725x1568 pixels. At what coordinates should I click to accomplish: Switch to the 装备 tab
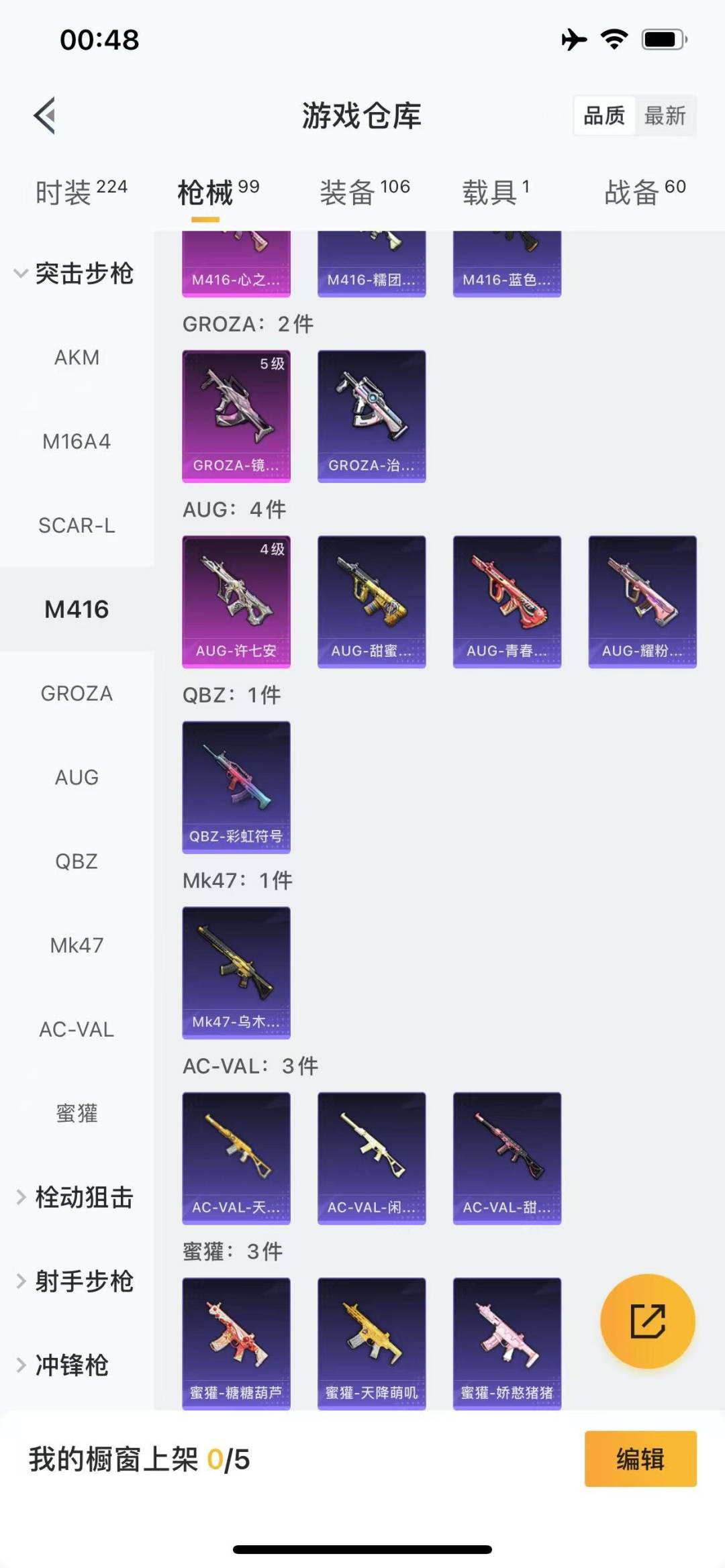[365, 193]
